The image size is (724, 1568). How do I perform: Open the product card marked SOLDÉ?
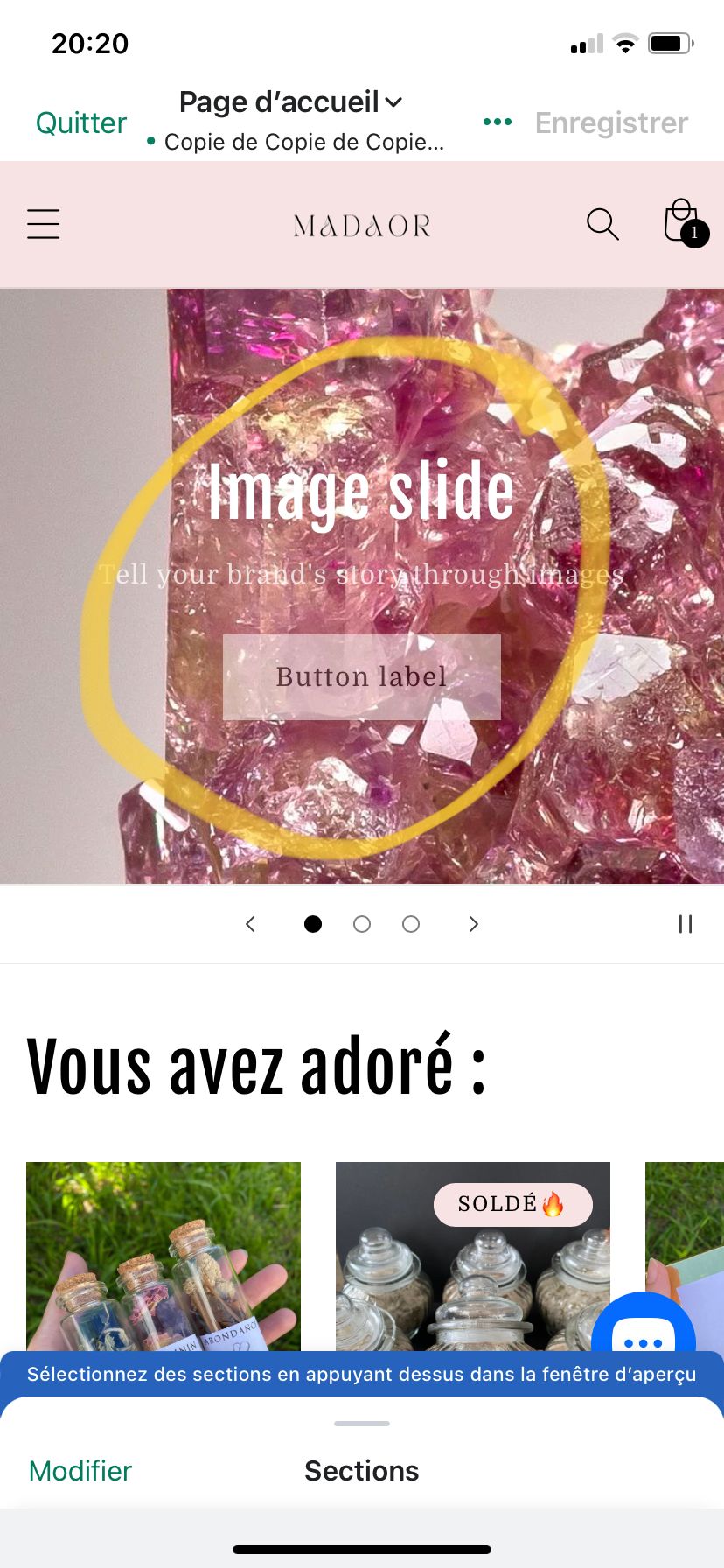pyautogui.click(x=473, y=1256)
